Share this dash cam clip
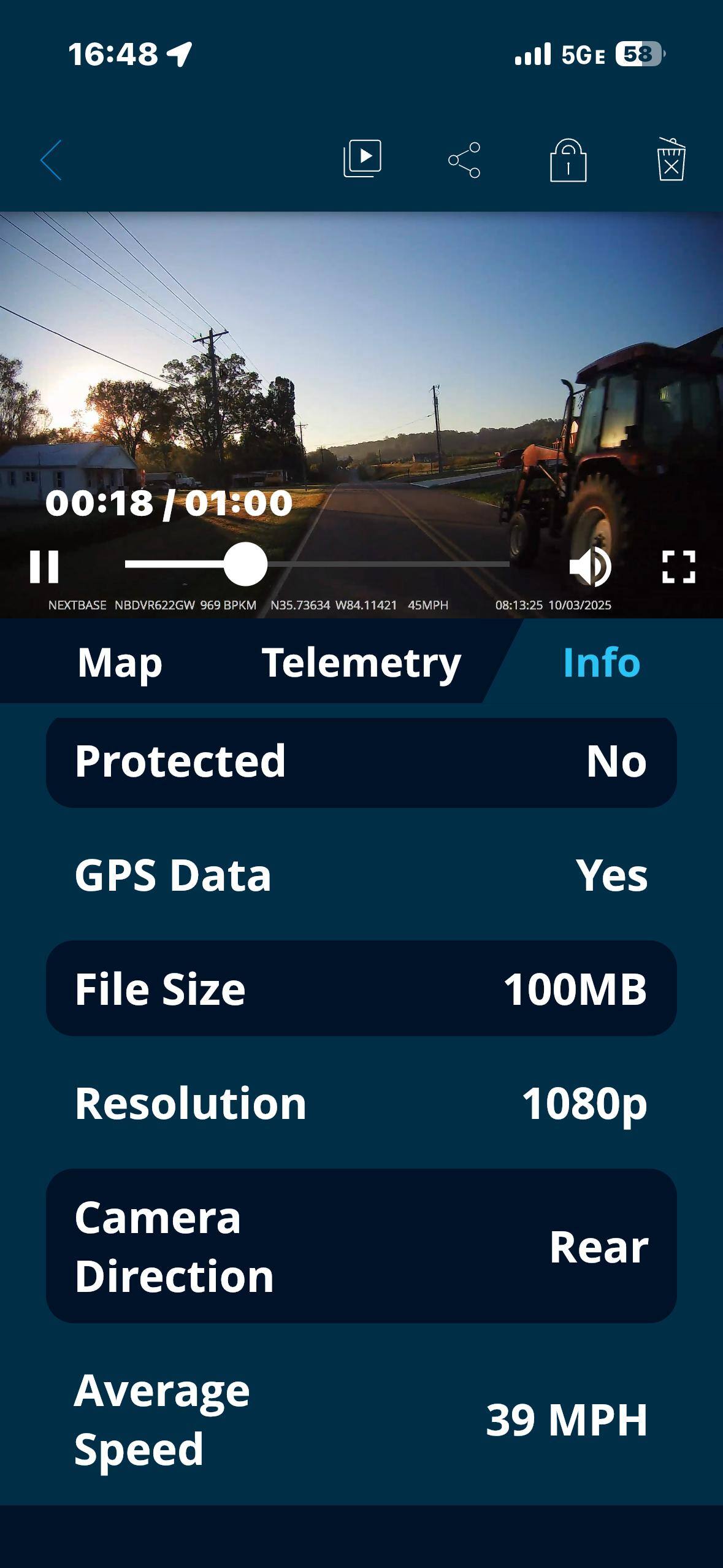723x1568 pixels. 464,160
